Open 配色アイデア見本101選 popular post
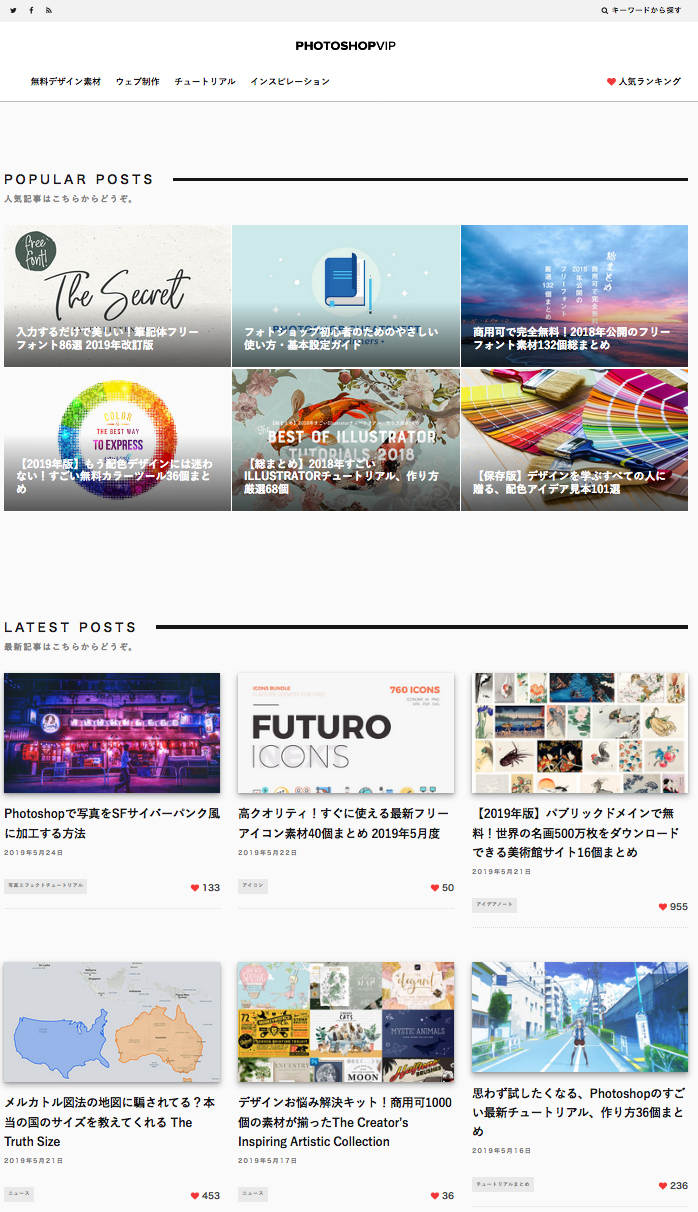 click(574, 439)
